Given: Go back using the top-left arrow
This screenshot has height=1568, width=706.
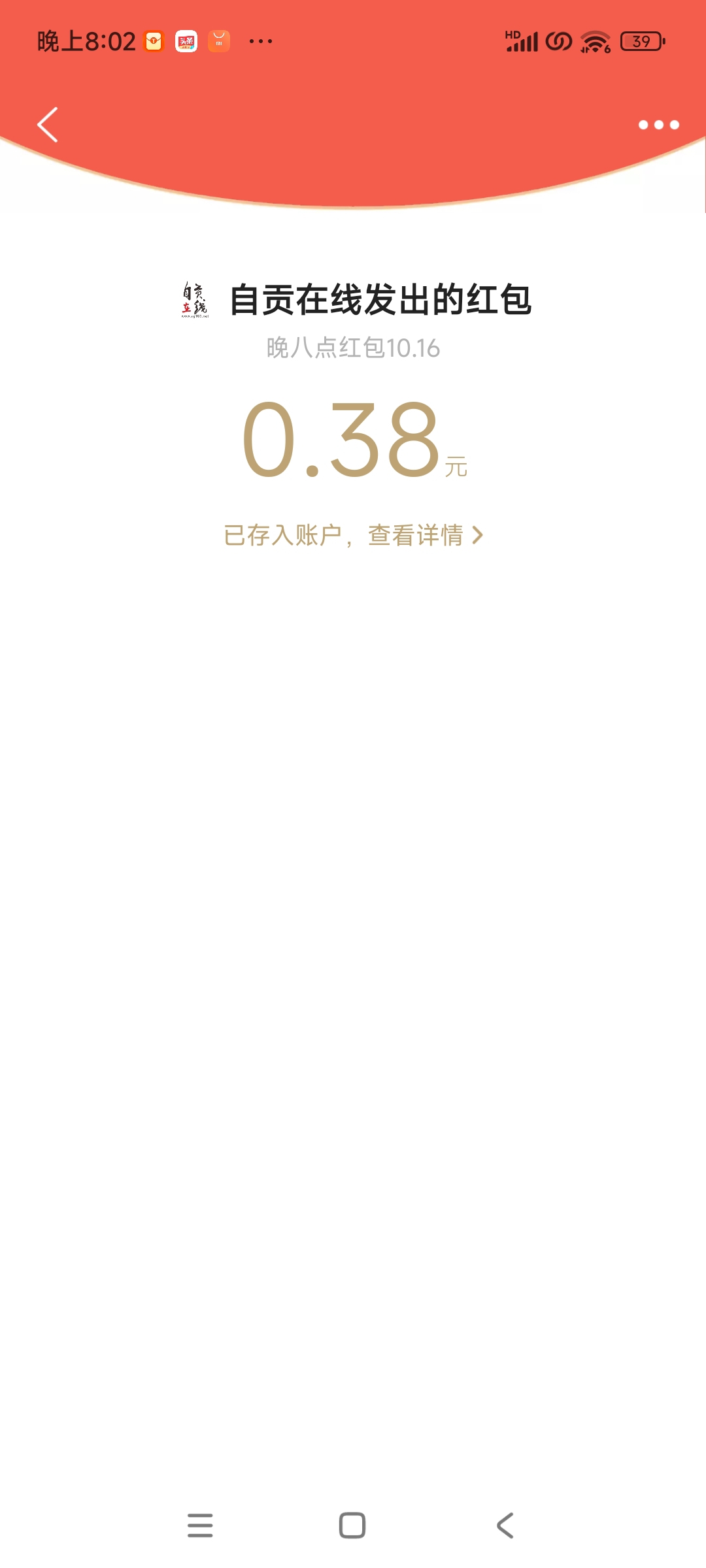Looking at the screenshot, I should (x=48, y=125).
